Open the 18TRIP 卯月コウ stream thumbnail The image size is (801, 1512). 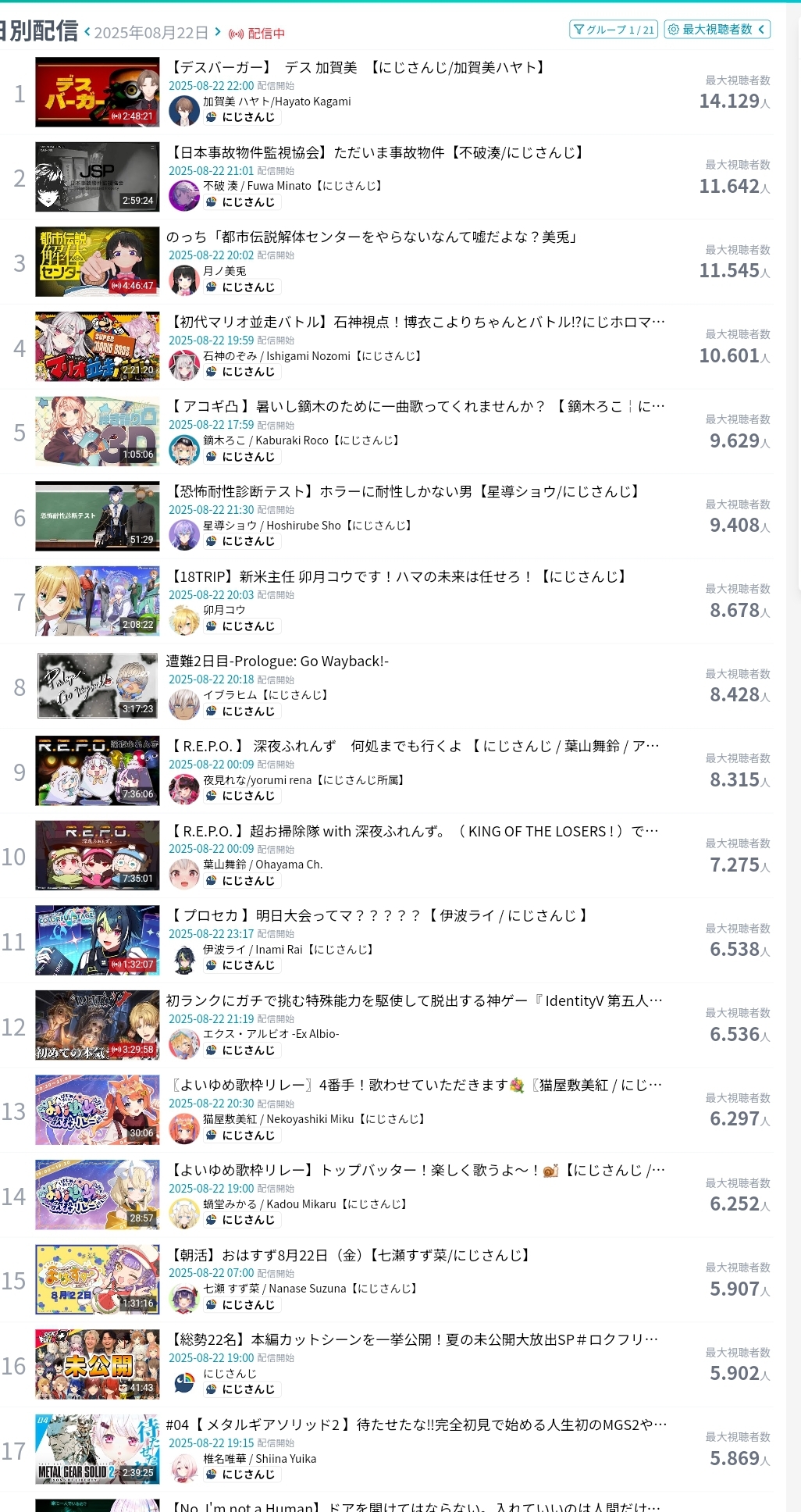[x=98, y=601]
